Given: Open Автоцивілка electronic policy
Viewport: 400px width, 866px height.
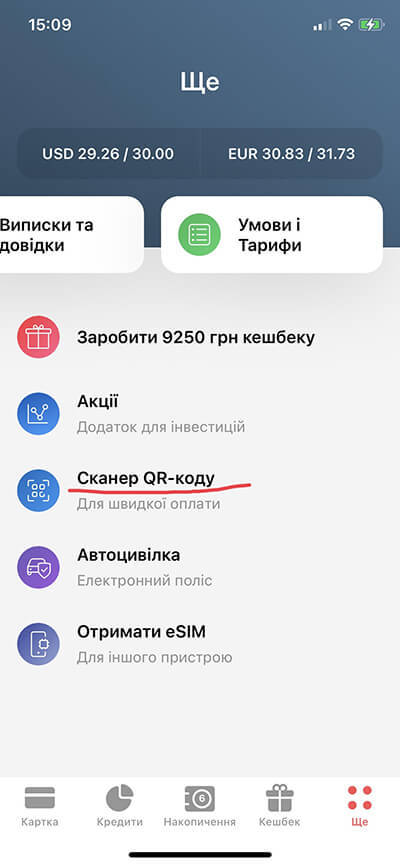Looking at the screenshot, I should point(200,567).
